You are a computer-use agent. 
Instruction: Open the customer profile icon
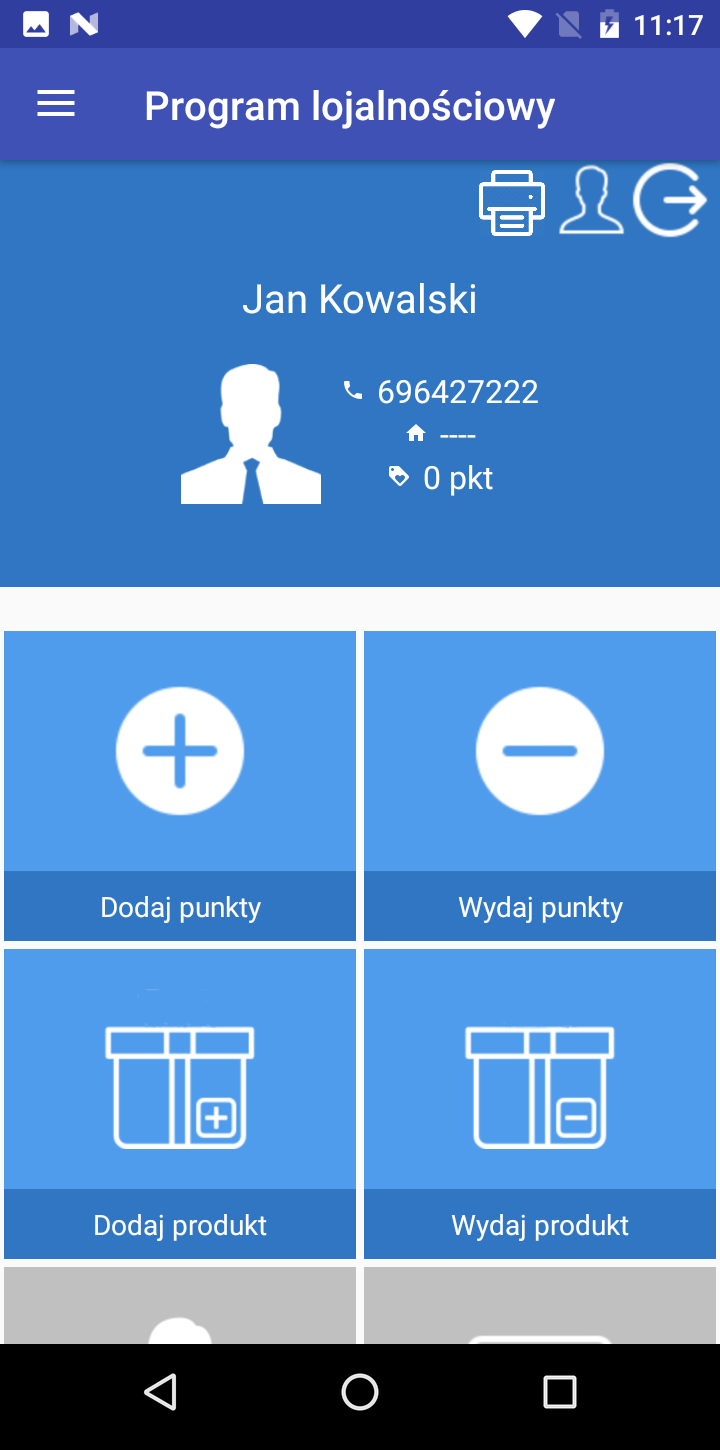tap(591, 201)
